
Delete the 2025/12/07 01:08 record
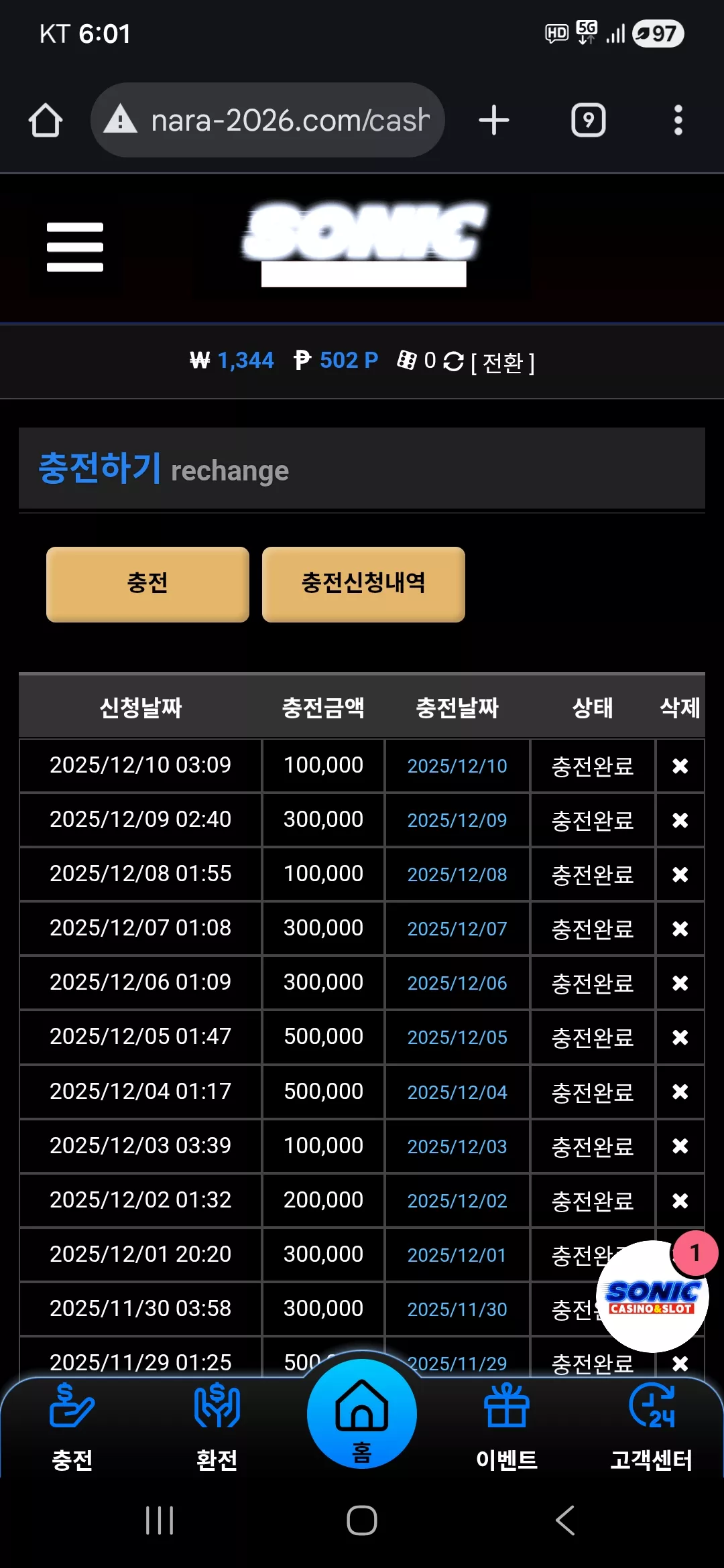[680, 929]
